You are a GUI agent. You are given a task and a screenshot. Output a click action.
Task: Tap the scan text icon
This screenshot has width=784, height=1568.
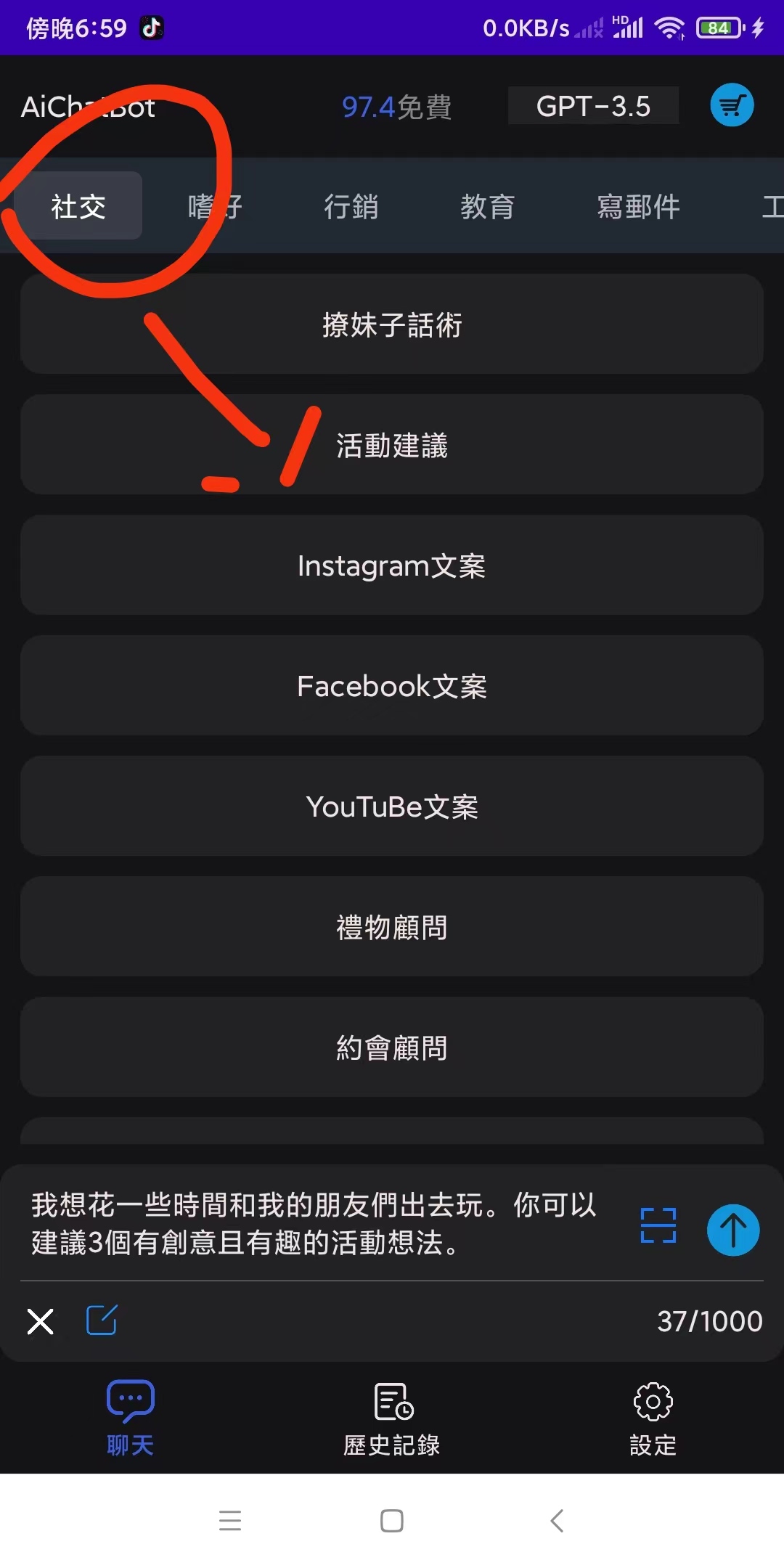[x=658, y=1225]
